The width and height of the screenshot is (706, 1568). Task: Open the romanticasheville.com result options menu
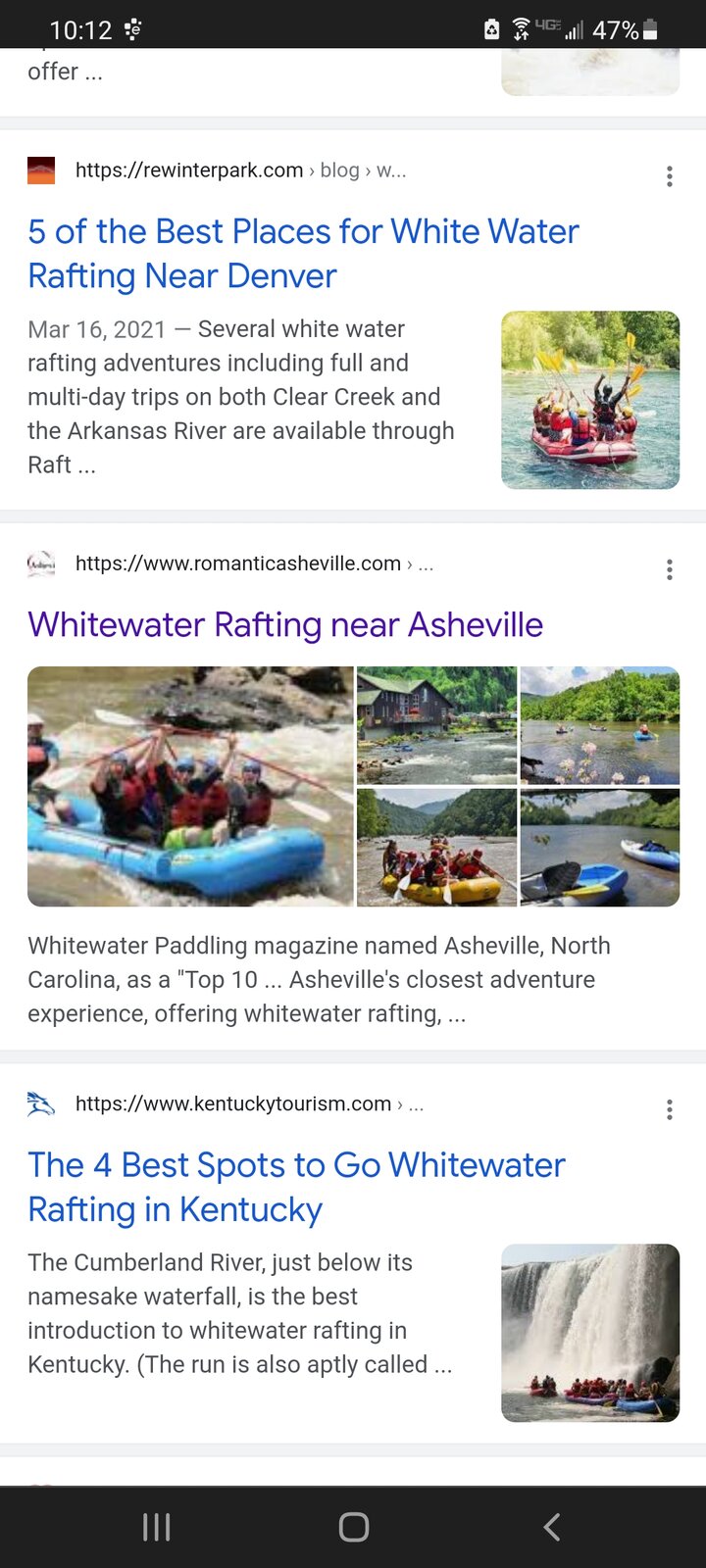[x=669, y=569]
